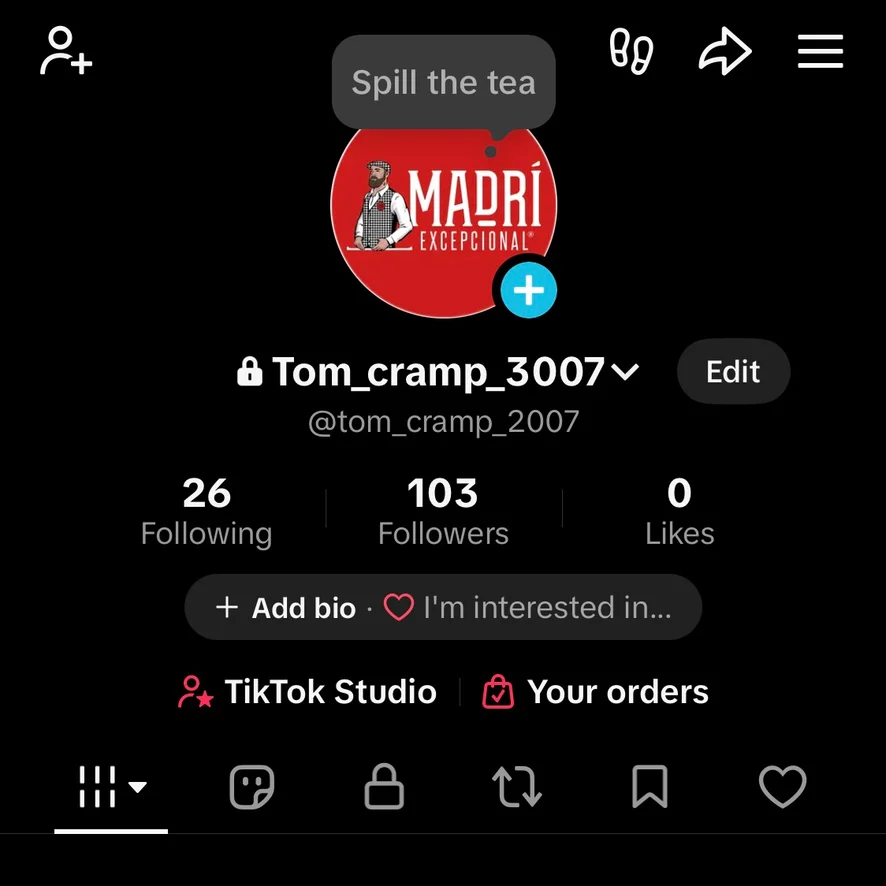Tap the Edit profile button
The height and width of the screenshot is (886, 886).
click(733, 372)
